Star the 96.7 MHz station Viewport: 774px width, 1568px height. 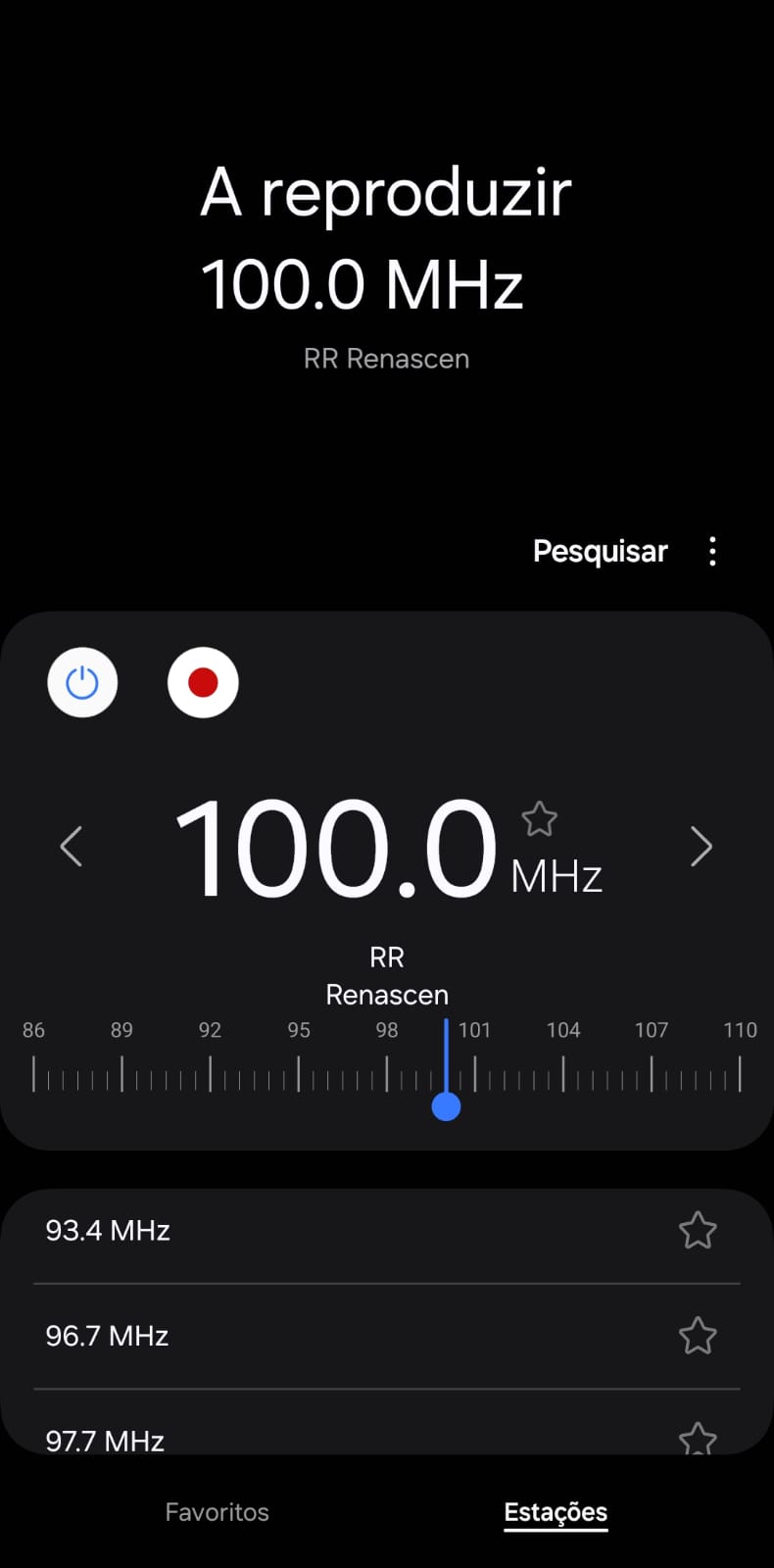(698, 1336)
